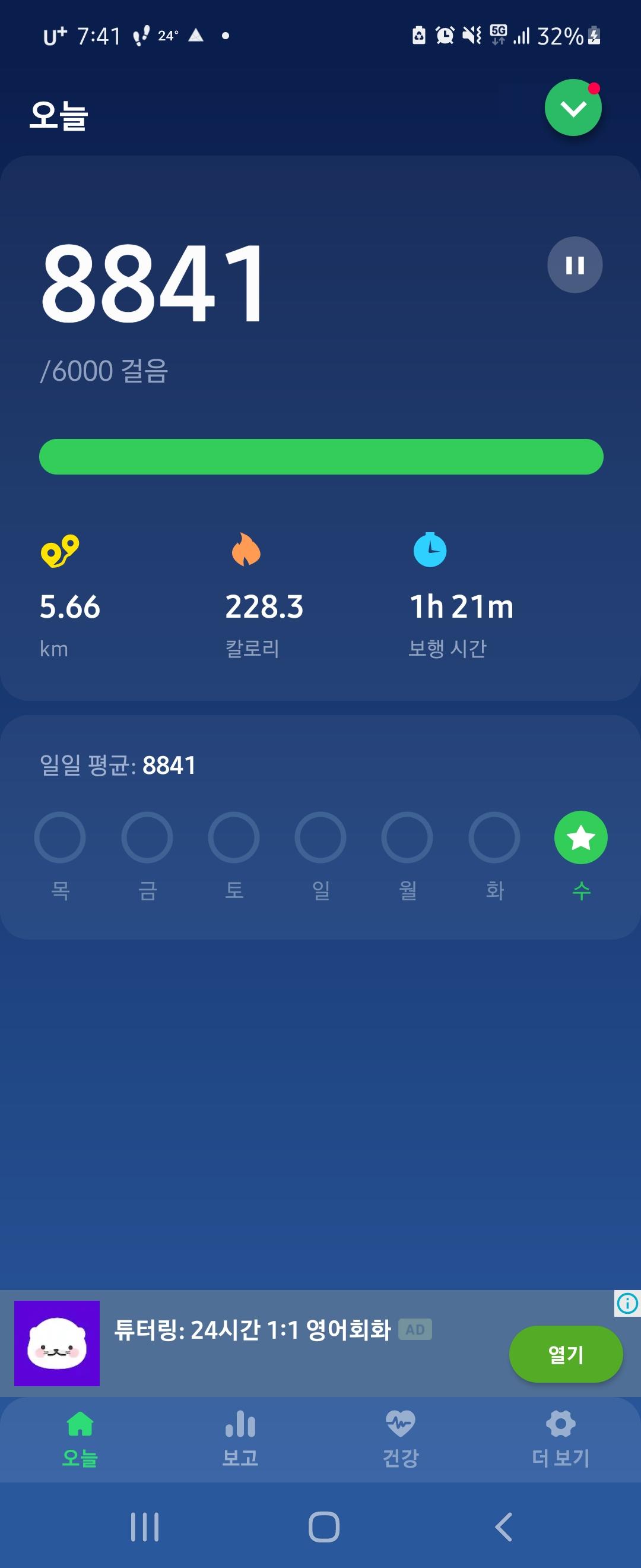Select the 오늘 tab

click(x=80, y=1439)
